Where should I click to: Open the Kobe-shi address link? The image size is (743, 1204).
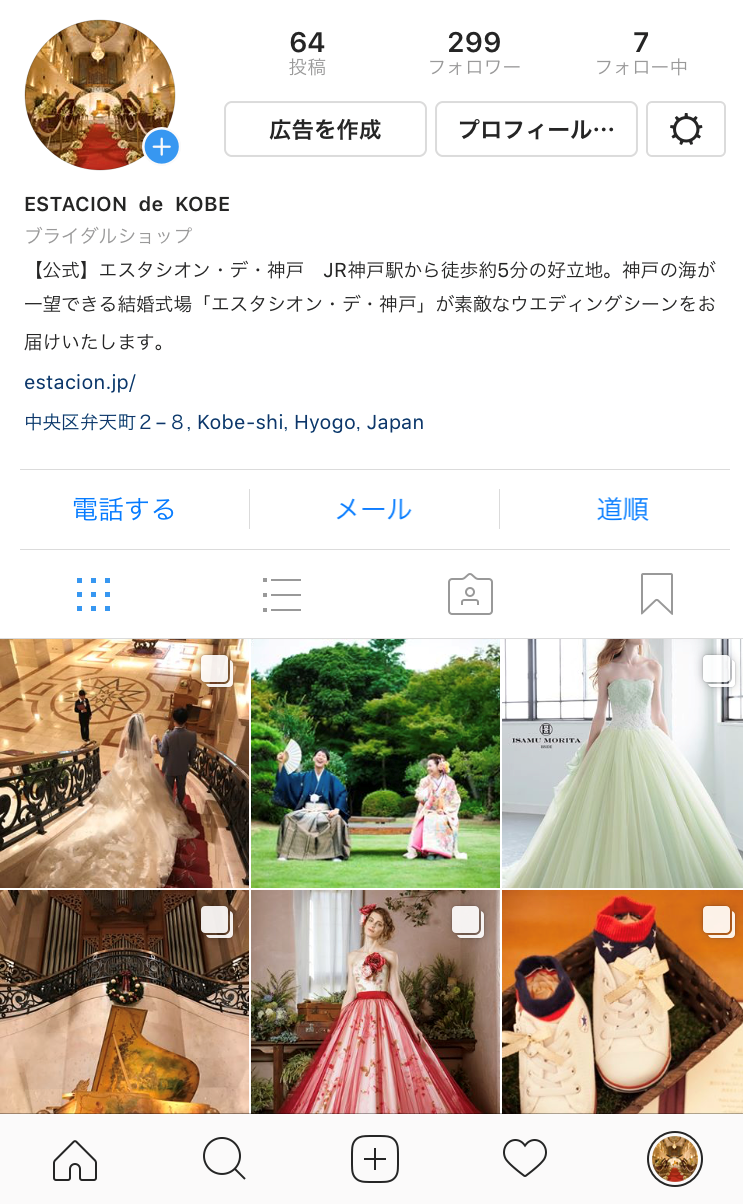[x=224, y=422]
